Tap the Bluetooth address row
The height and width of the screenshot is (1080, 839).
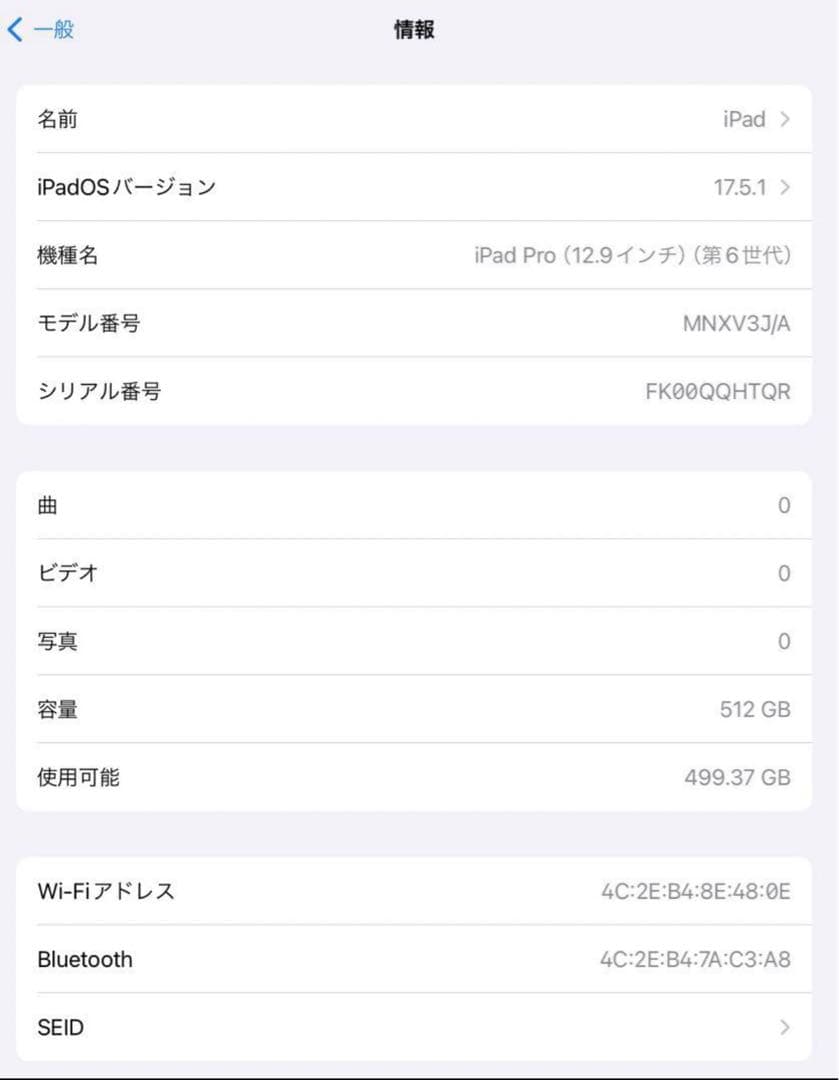click(x=420, y=959)
